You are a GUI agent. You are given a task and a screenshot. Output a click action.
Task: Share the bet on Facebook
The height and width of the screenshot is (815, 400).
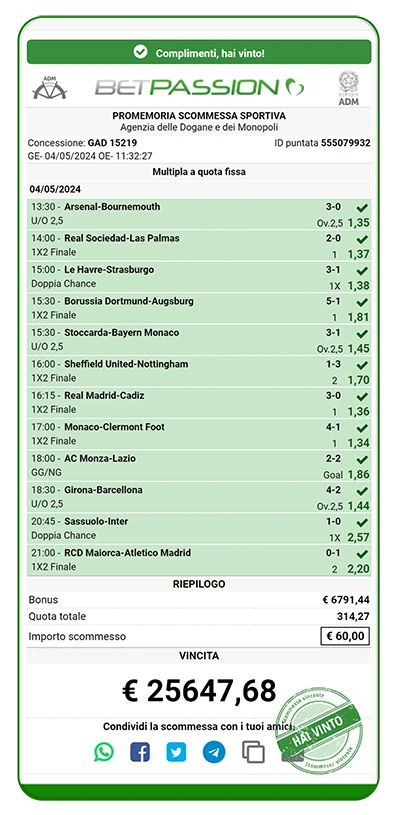click(140, 752)
